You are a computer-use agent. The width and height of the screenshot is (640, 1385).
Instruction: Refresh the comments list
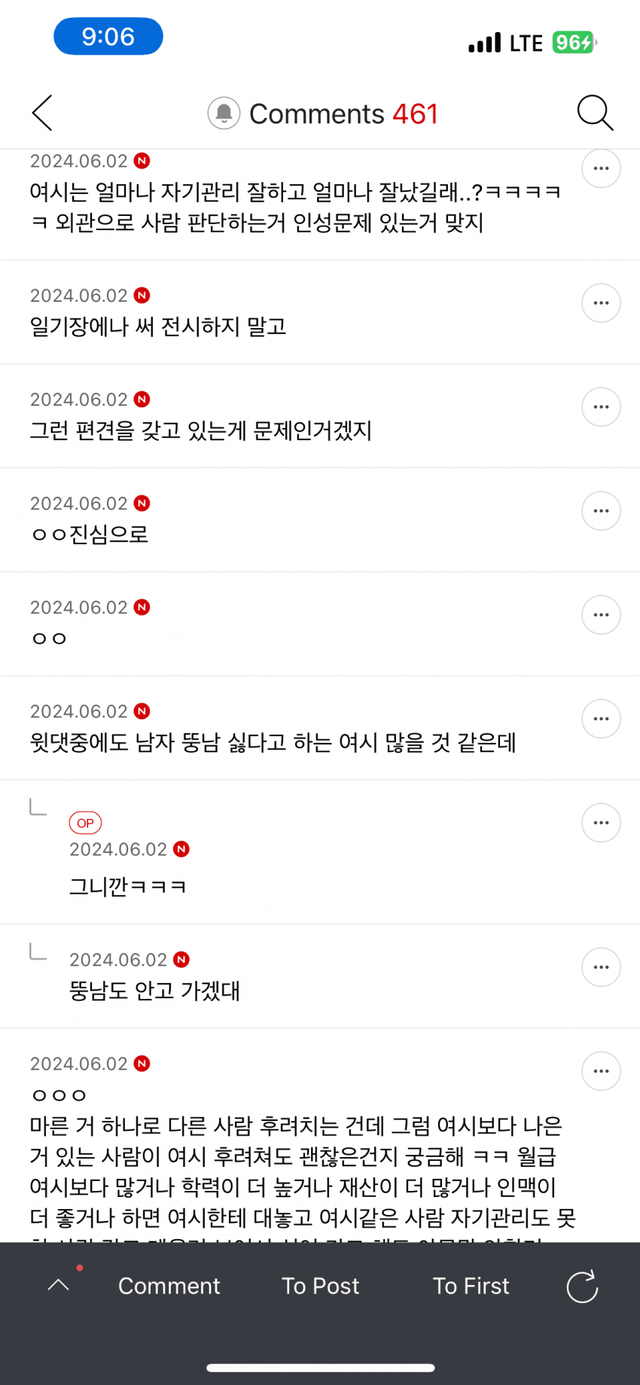coord(582,1287)
